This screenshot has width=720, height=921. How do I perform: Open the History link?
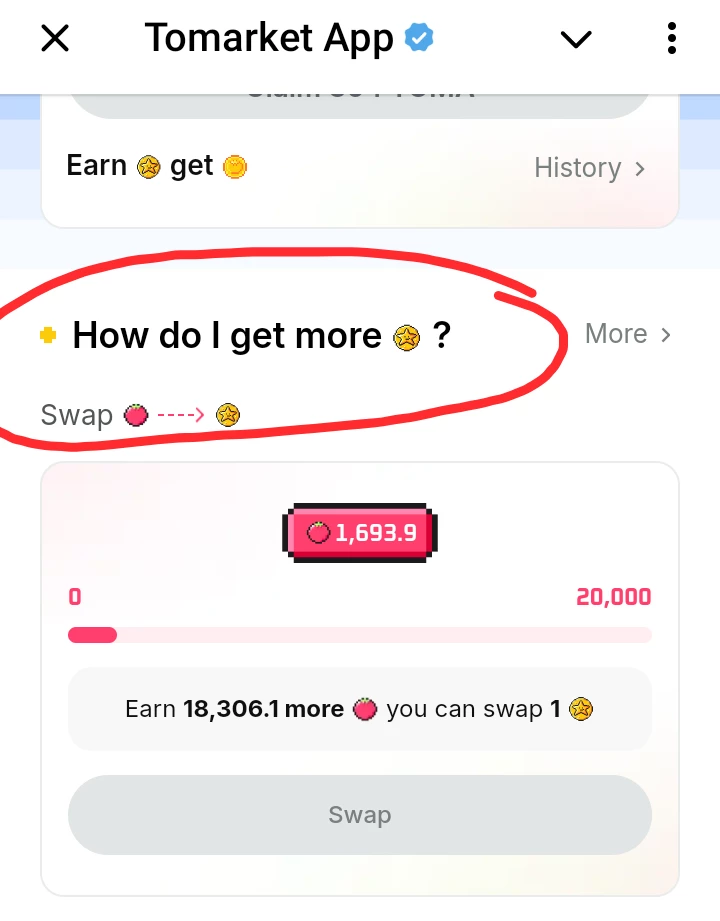click(x=590, y=169)
